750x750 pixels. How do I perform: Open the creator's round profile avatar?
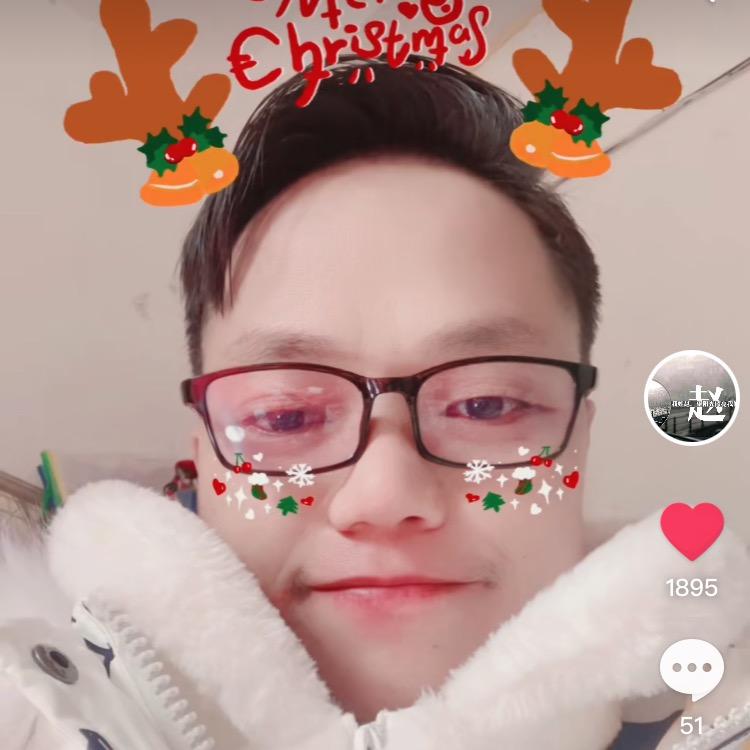[x=692, y=397]
